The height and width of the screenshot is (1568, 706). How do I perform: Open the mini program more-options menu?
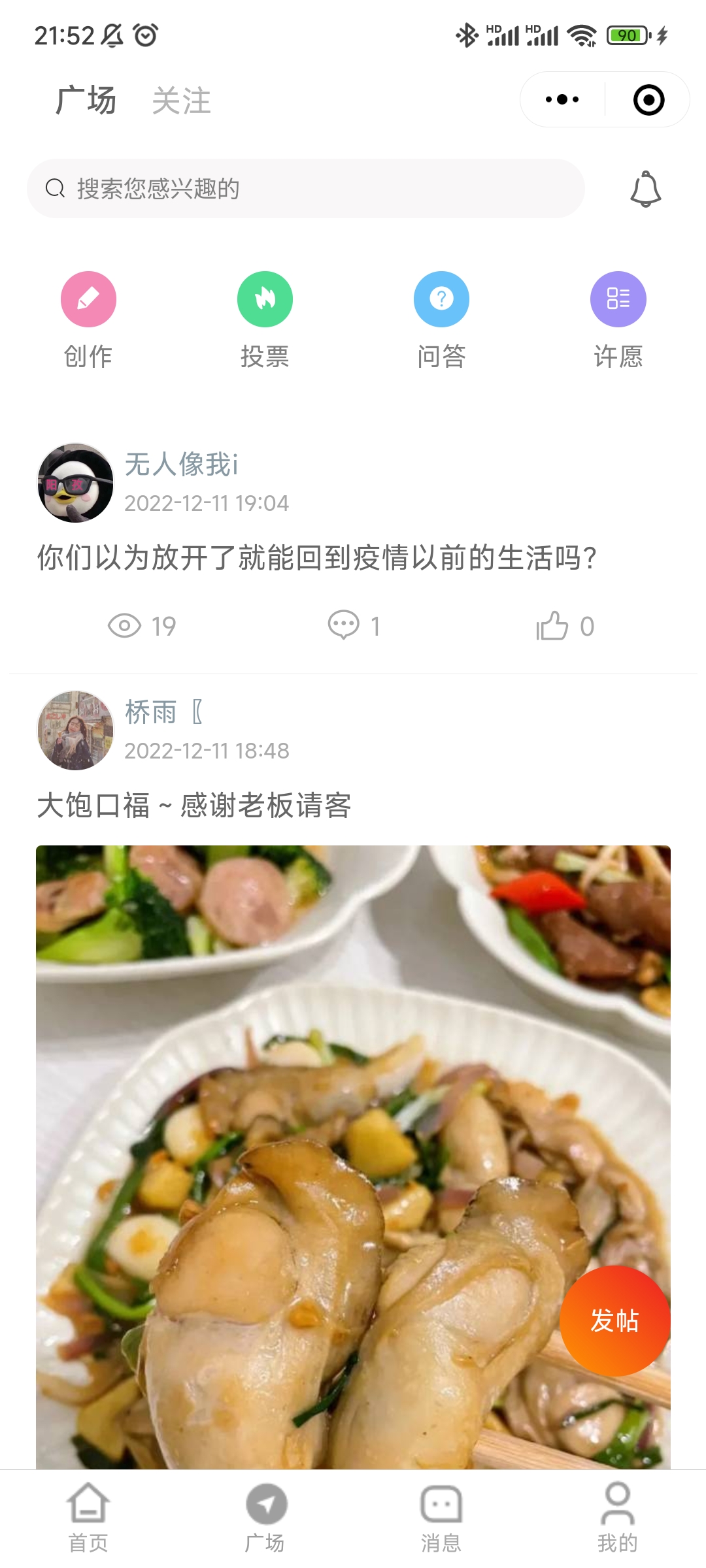tap(562, 100)
